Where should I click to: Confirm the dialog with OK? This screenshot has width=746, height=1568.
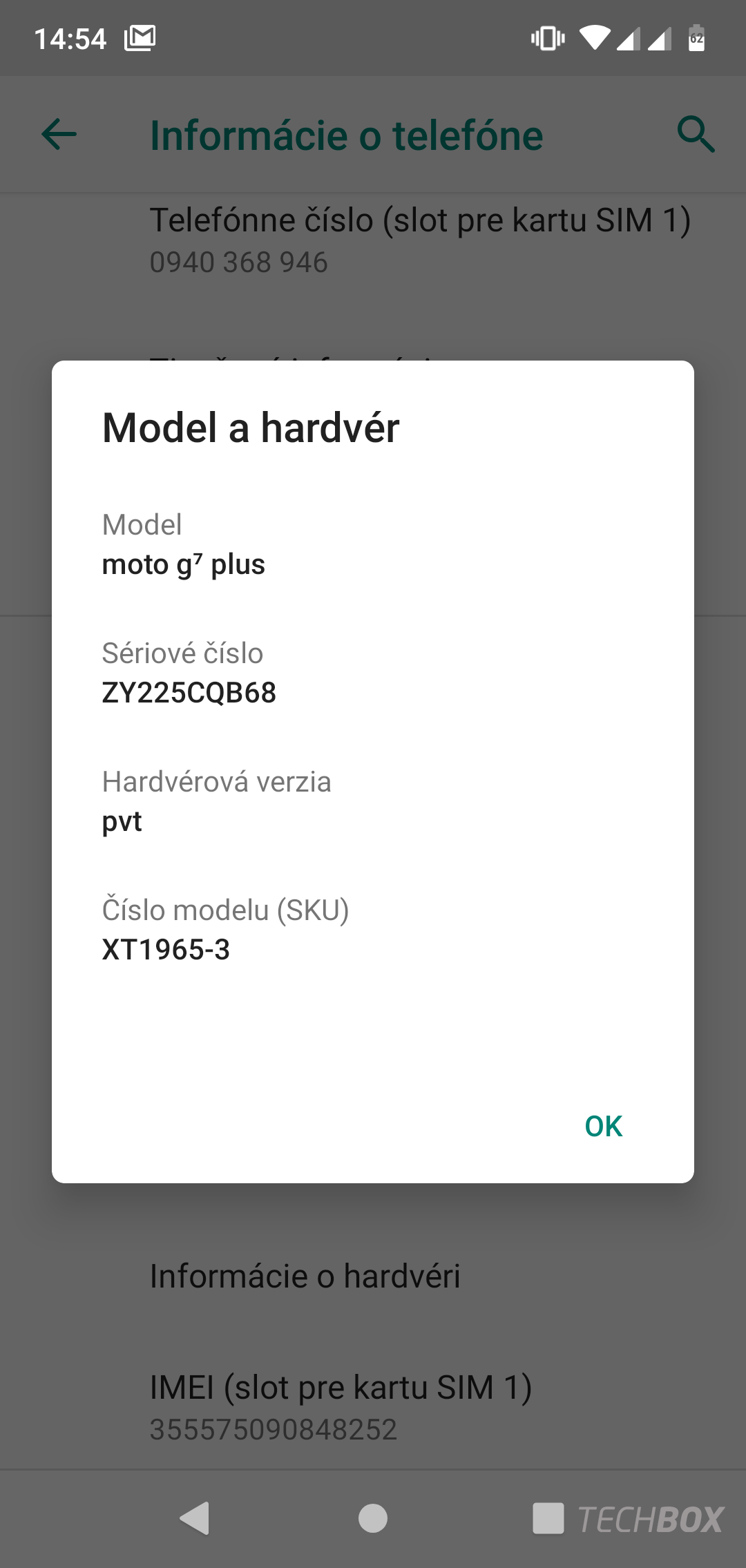[x=603, y=1126]
